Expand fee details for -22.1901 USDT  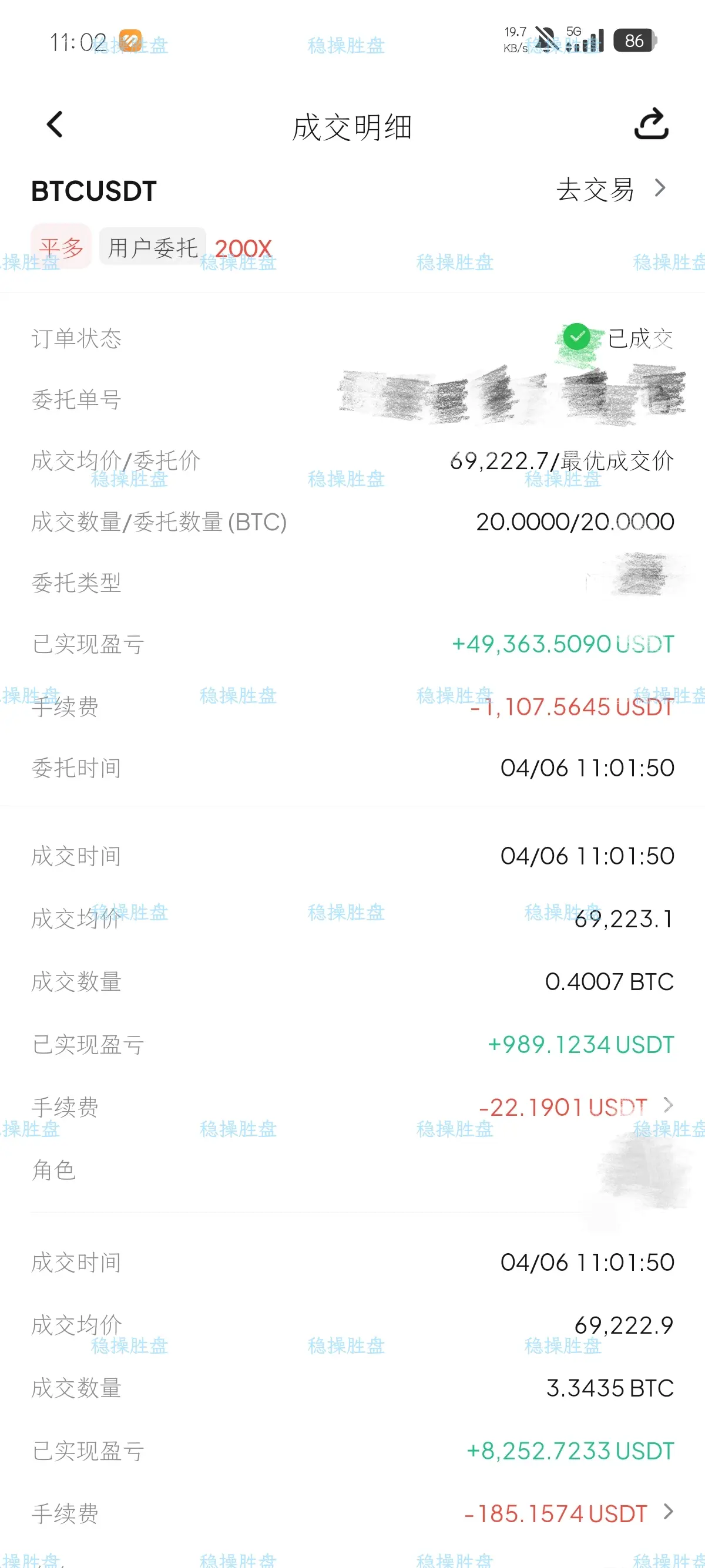click(x=668, y=1105)
